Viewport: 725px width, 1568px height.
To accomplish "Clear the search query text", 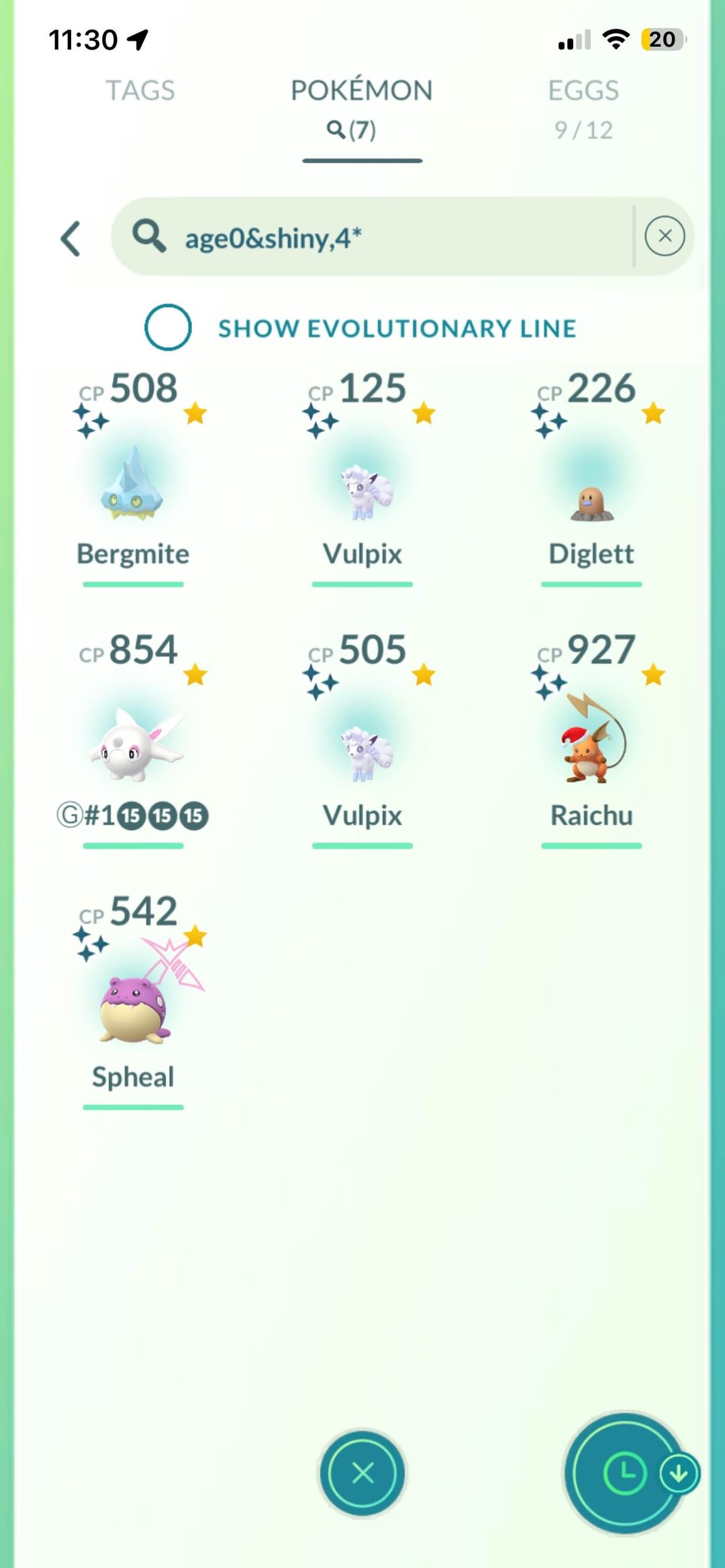I will [x=665, y=236].
